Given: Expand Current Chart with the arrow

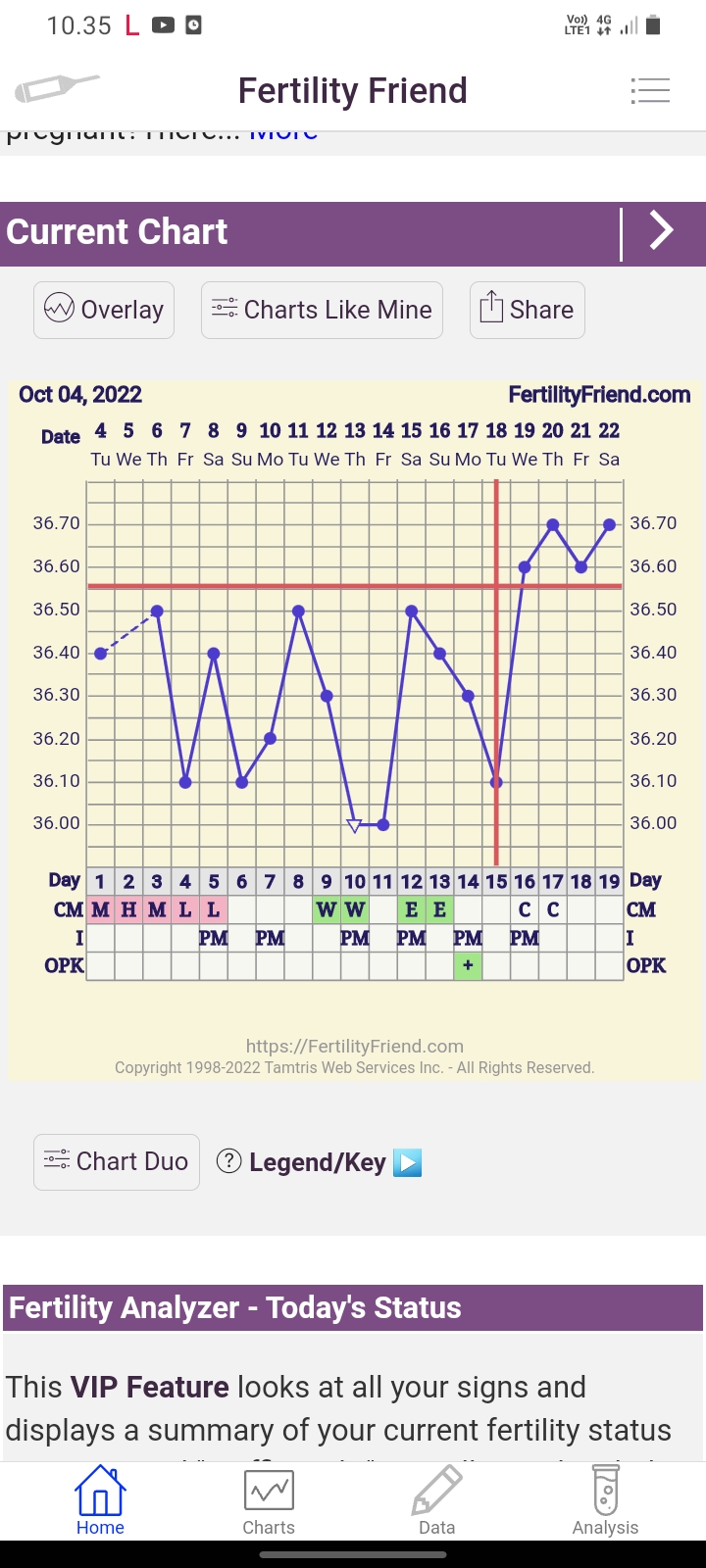Looking at the screenshot, I should point(663,232).
